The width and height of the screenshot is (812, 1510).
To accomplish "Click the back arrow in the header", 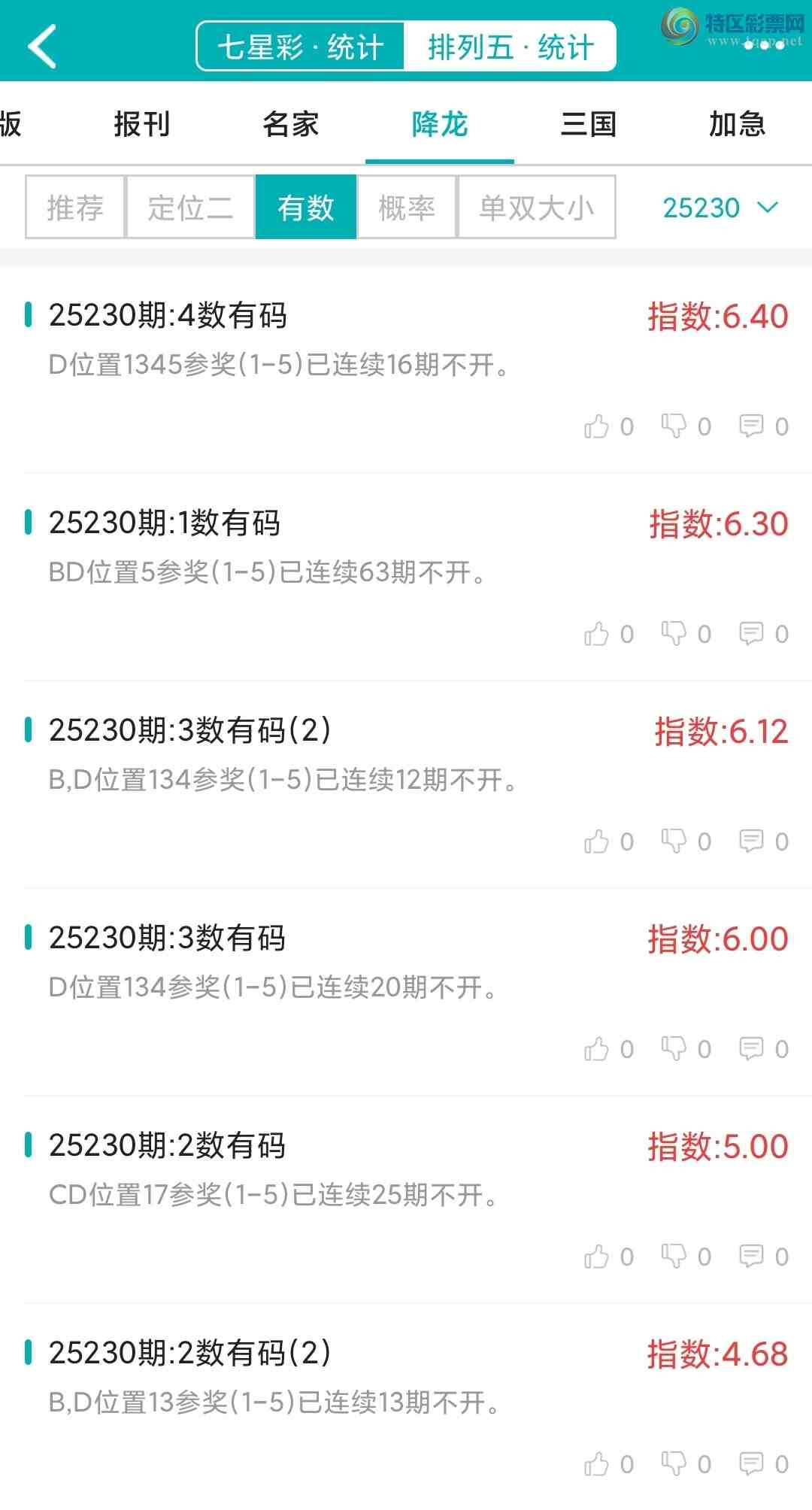I will 43,47.
